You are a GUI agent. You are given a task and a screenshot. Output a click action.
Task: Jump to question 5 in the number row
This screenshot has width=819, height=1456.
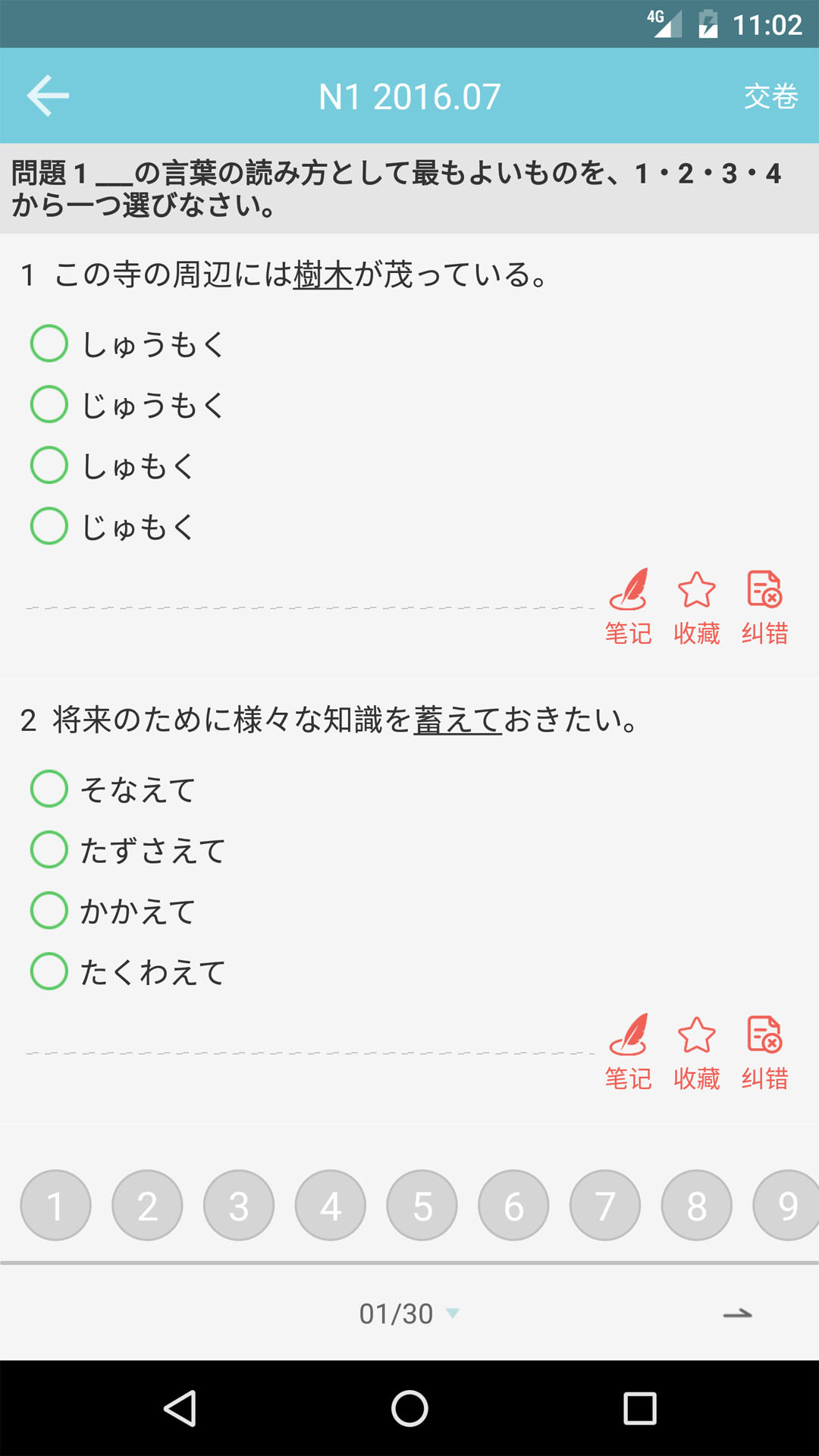point(422,1205)
